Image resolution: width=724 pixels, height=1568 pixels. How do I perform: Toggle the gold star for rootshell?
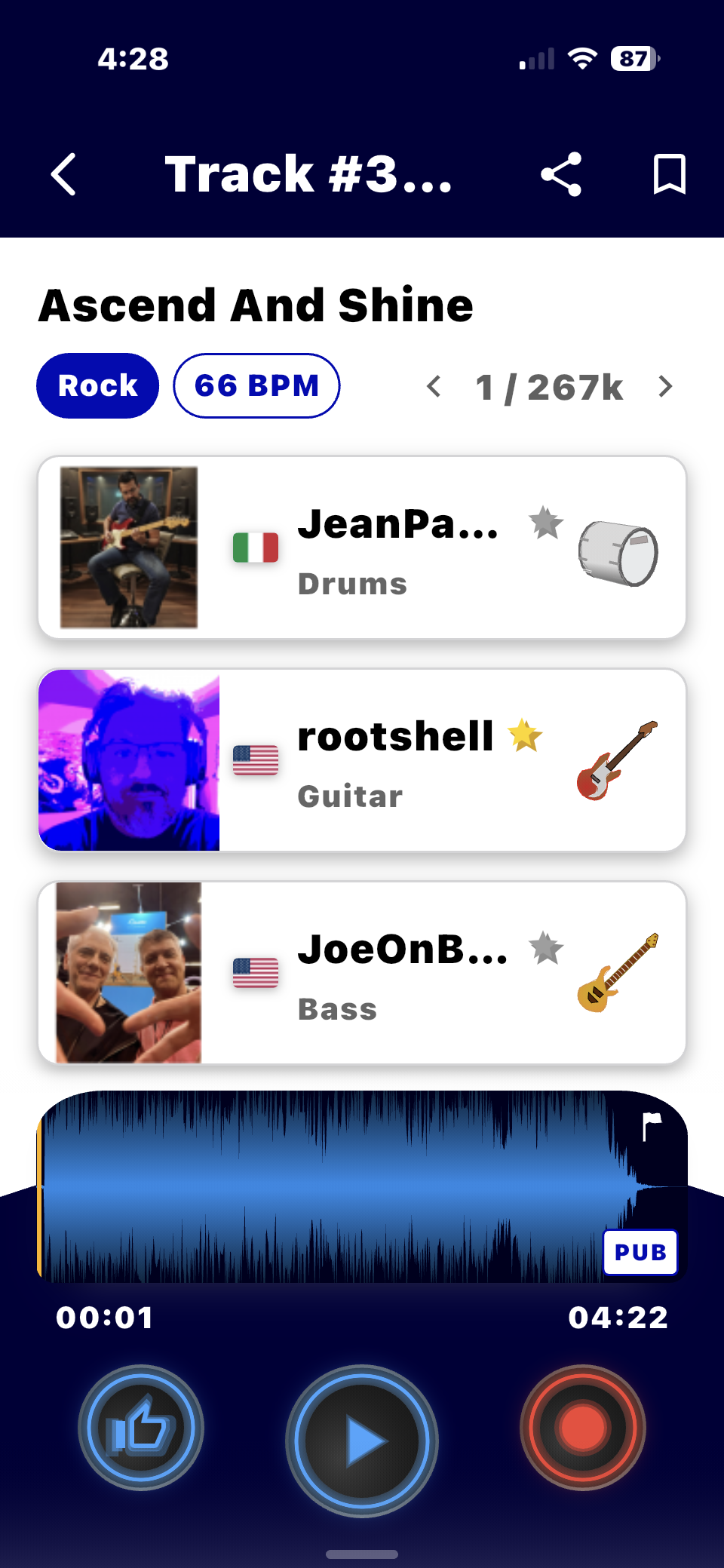point(526,735)
